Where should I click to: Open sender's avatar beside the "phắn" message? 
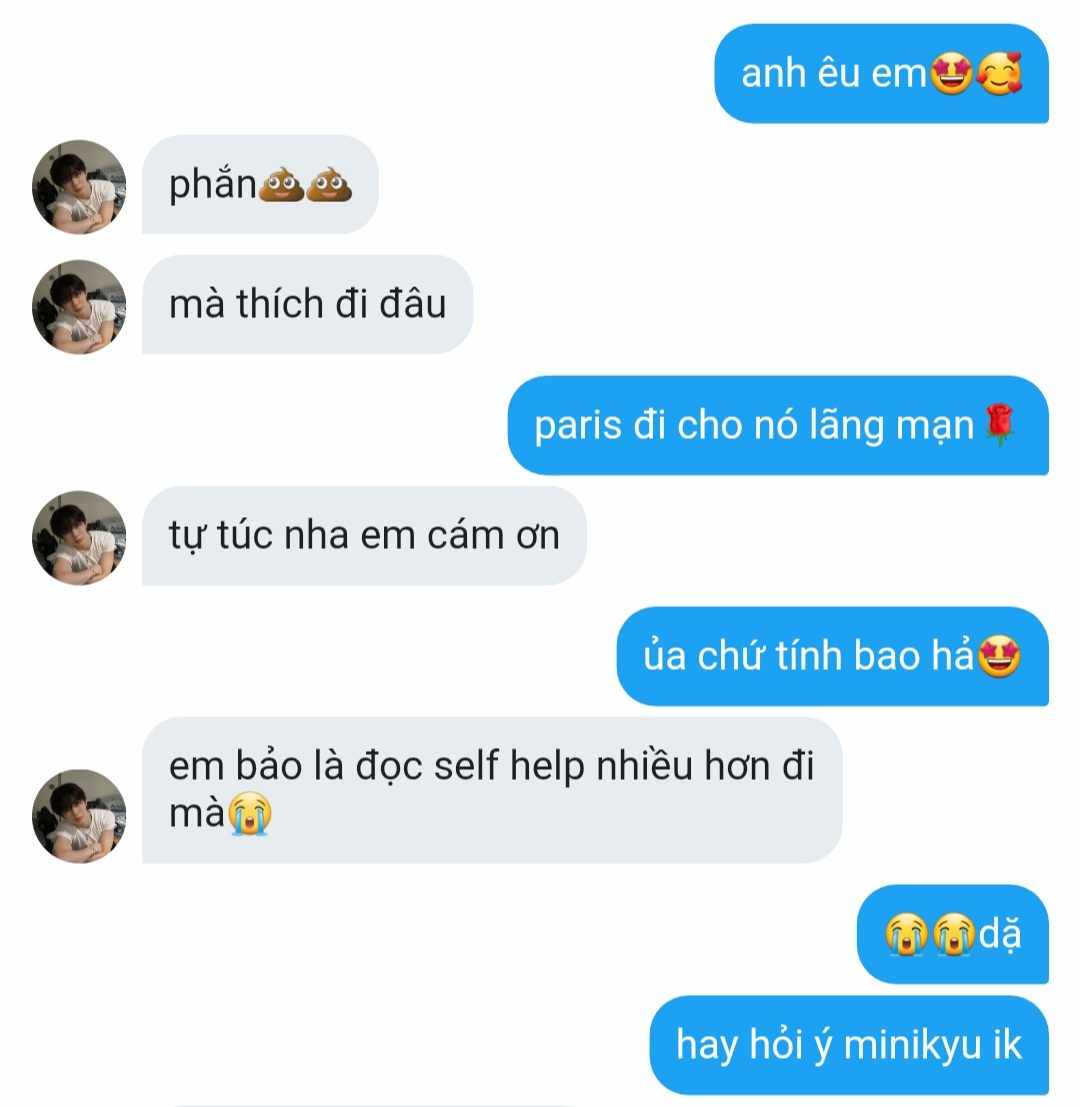coord(80,187)
